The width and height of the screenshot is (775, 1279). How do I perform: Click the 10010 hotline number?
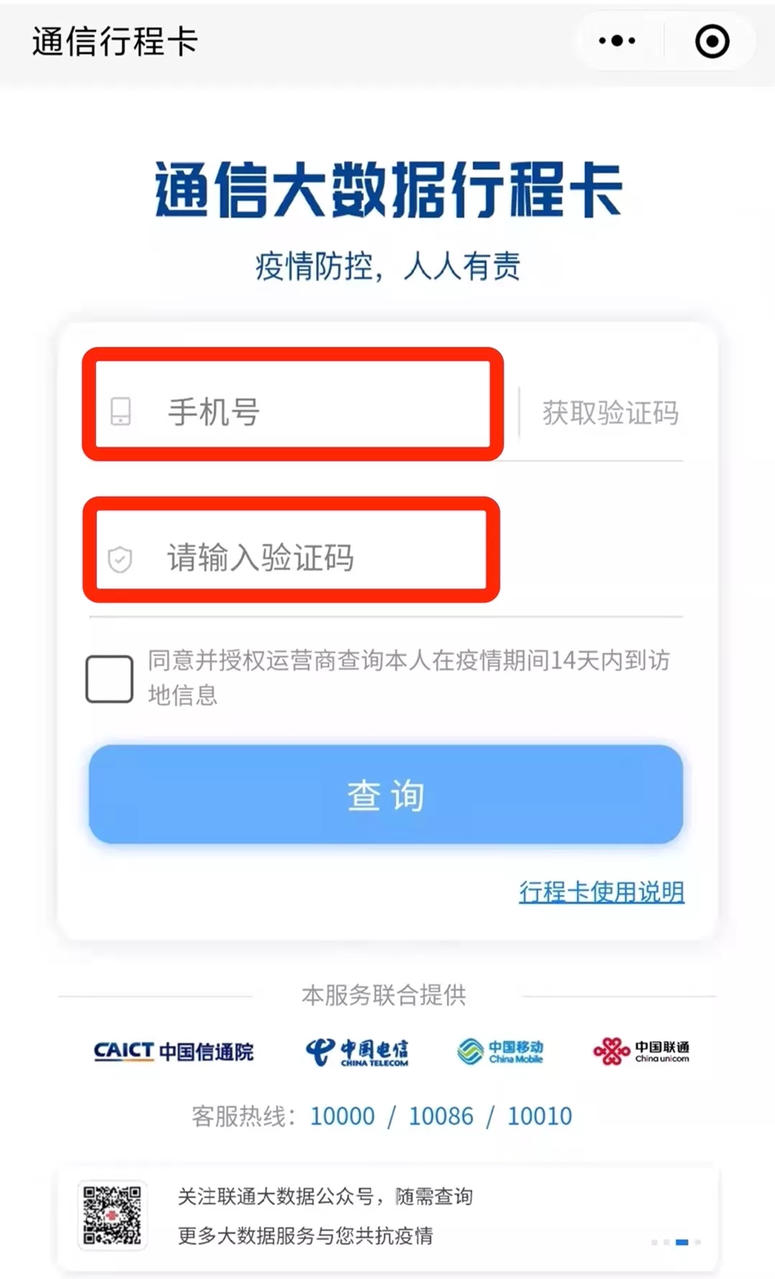[540, 1116]
